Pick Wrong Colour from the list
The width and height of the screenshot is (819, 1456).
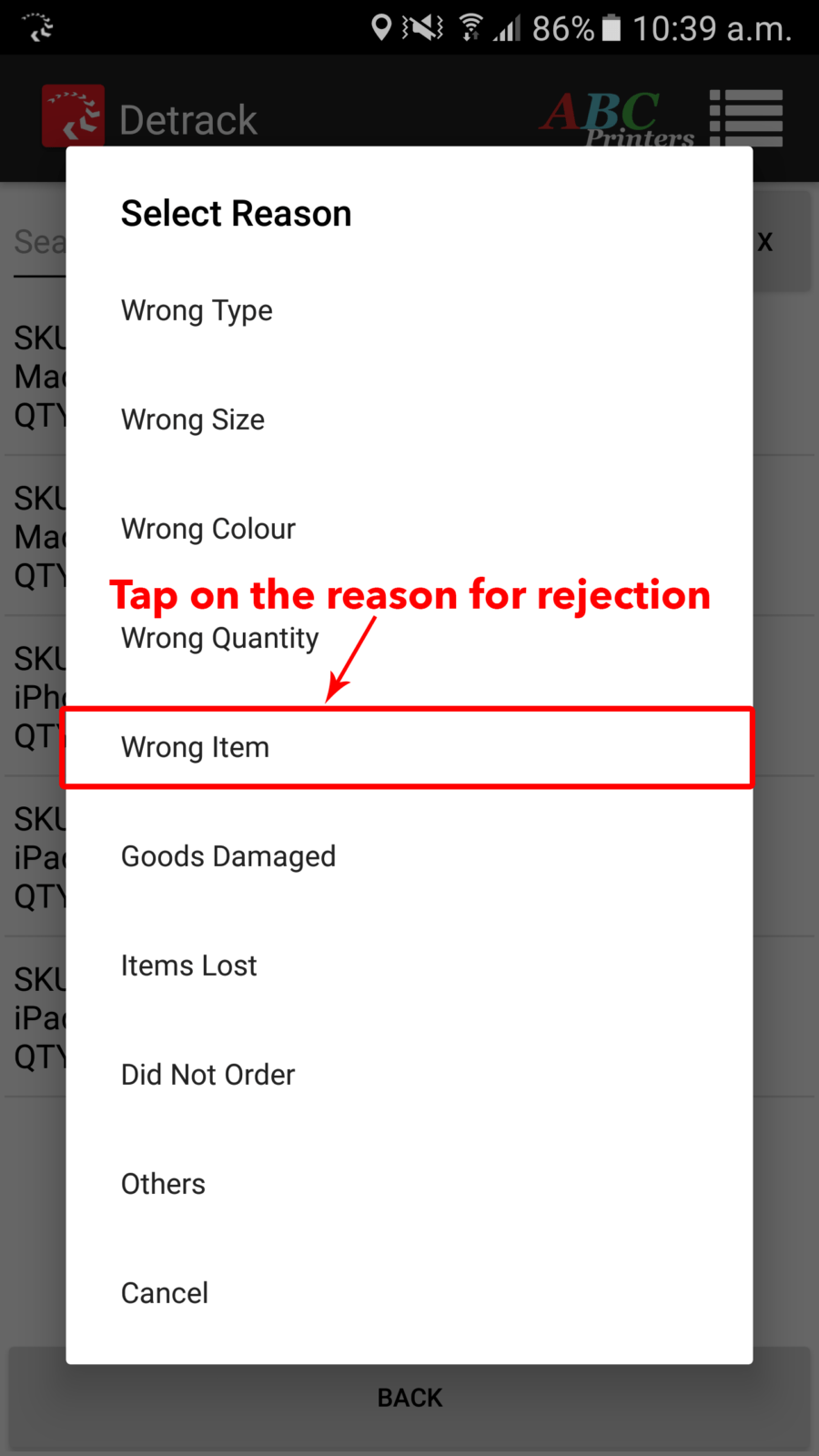pos(208,529)
